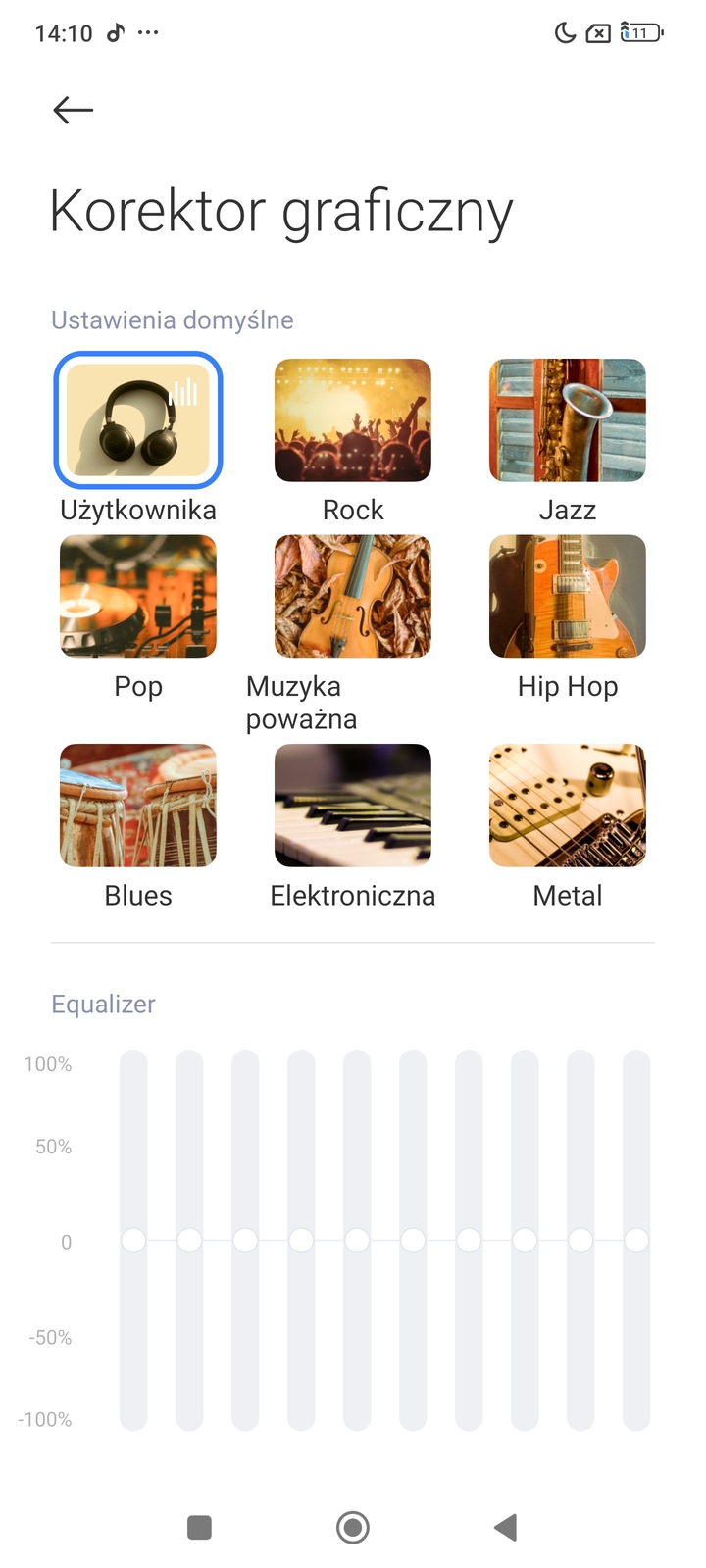Choose the Blues preset

coord(138,806)
